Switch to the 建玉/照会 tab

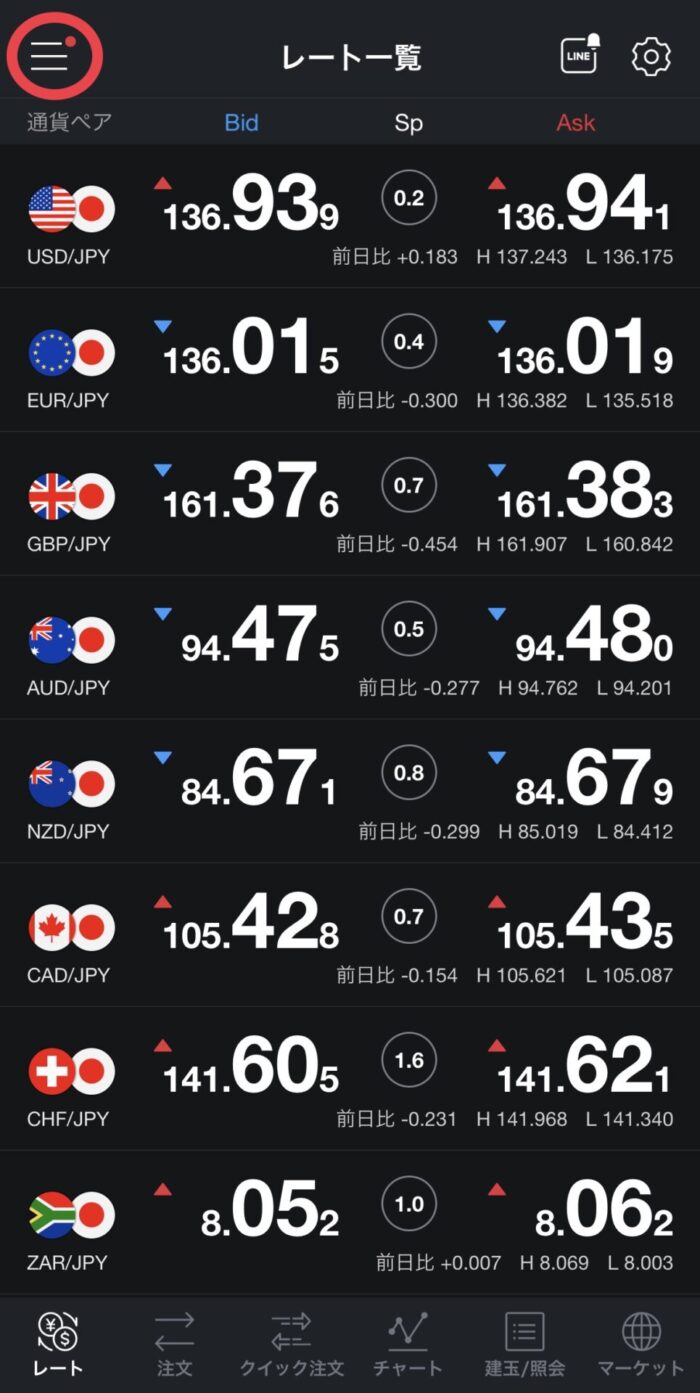click(525, 1345)
